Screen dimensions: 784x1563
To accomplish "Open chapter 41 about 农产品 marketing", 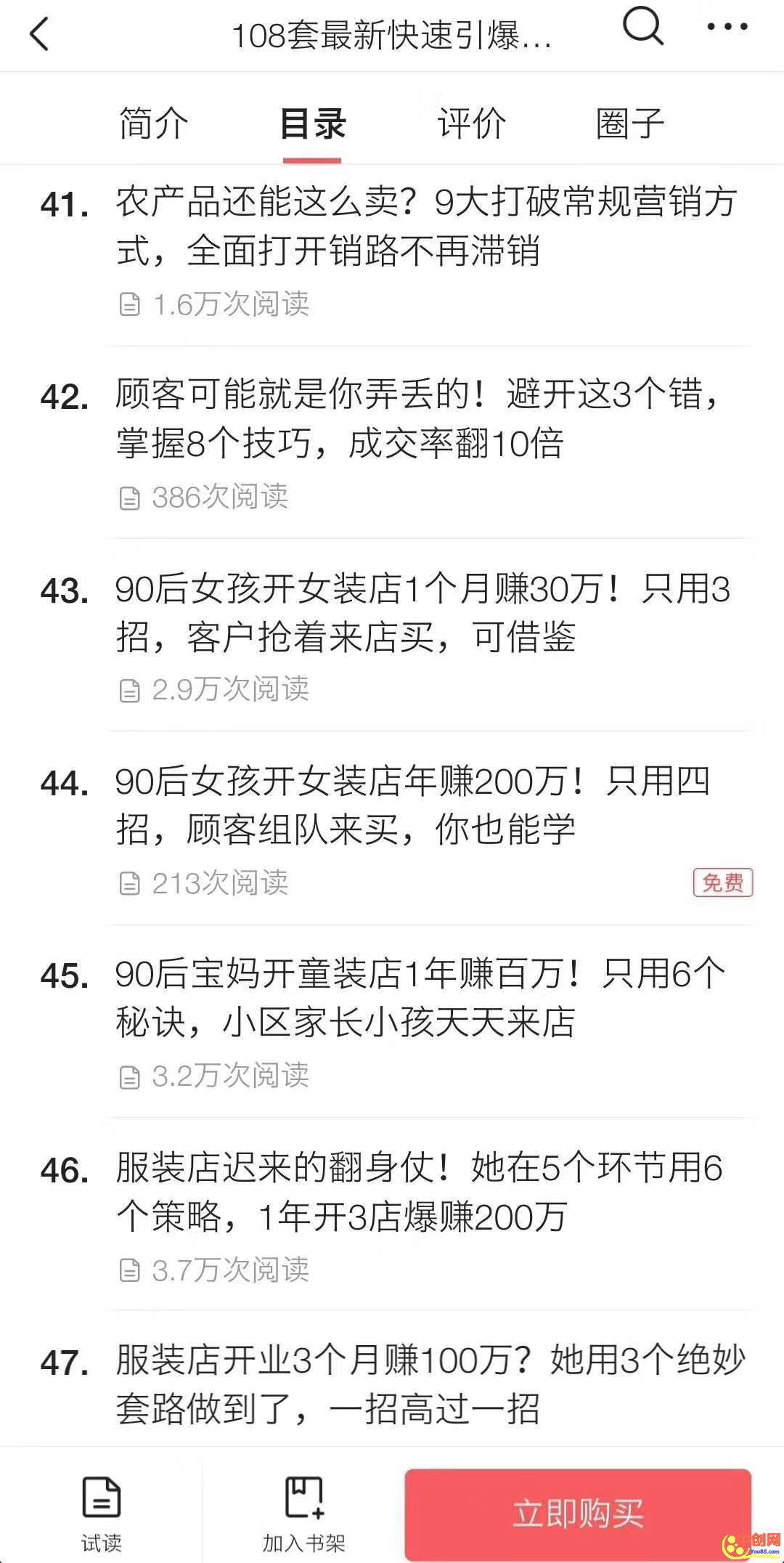I will pos(427,227).
